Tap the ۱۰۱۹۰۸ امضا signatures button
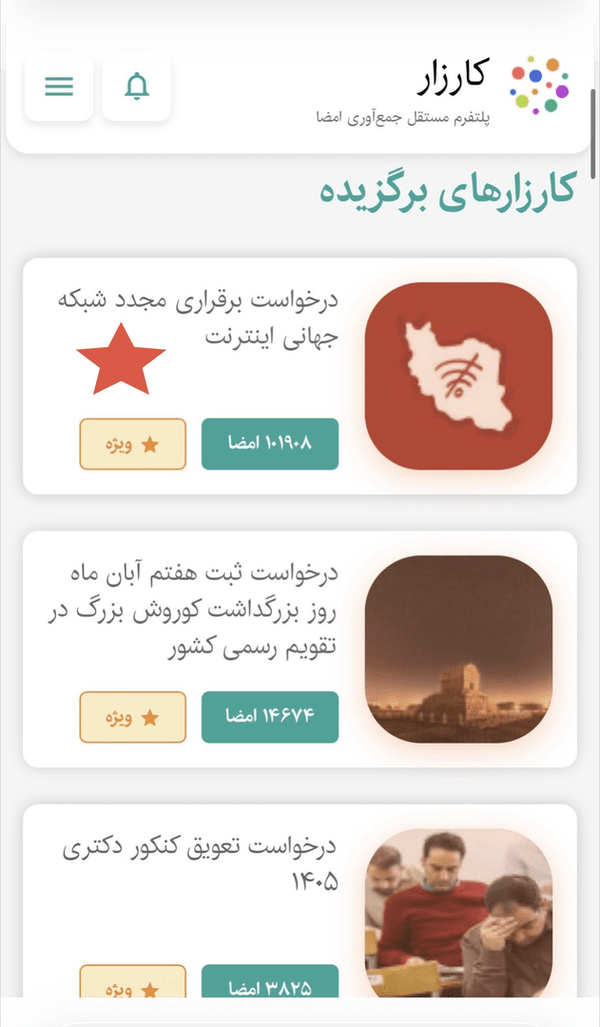Viewport: 600px width, 1027px height. point(270,444)
